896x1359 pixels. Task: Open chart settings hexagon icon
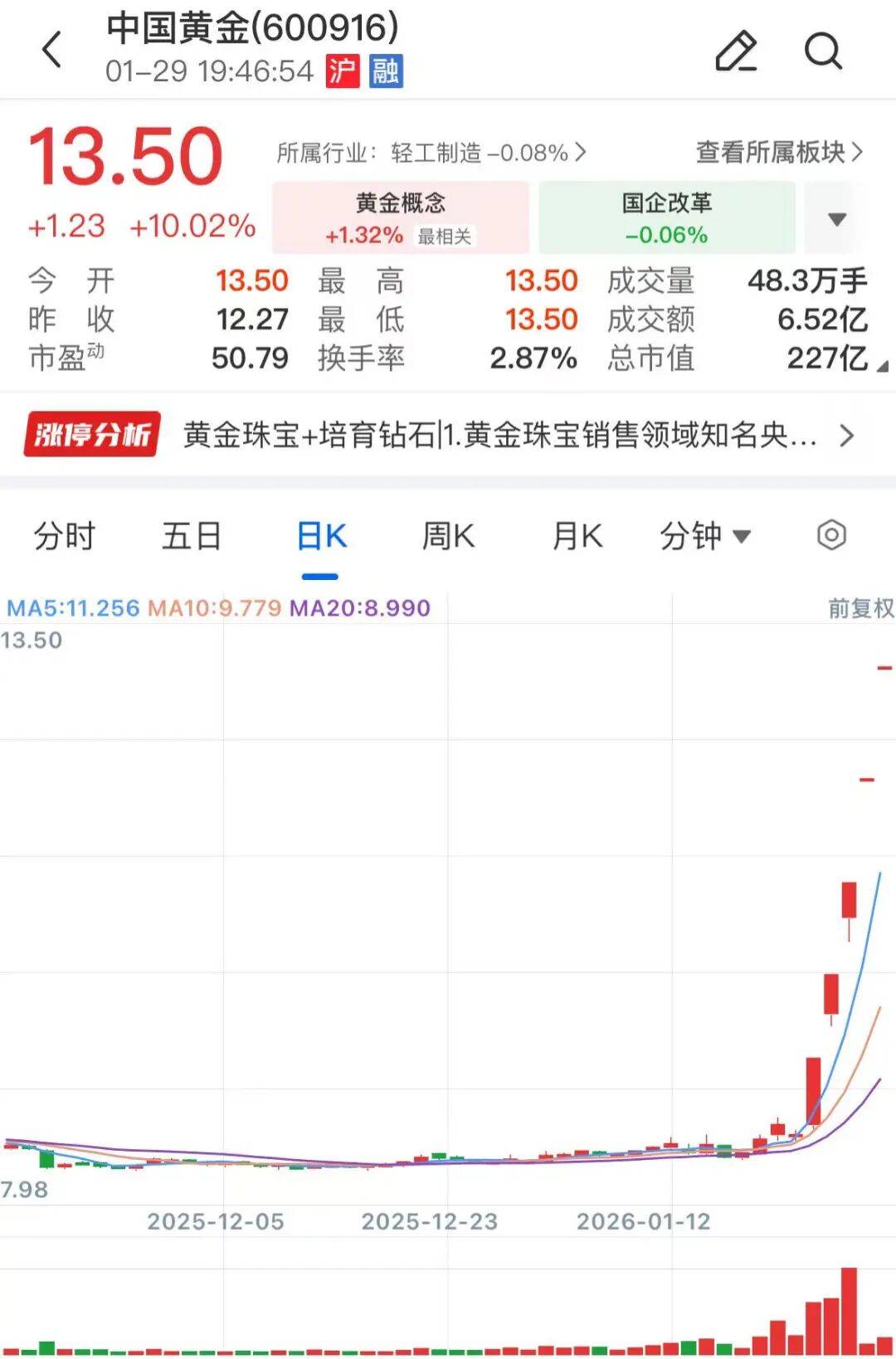(831, 535)
